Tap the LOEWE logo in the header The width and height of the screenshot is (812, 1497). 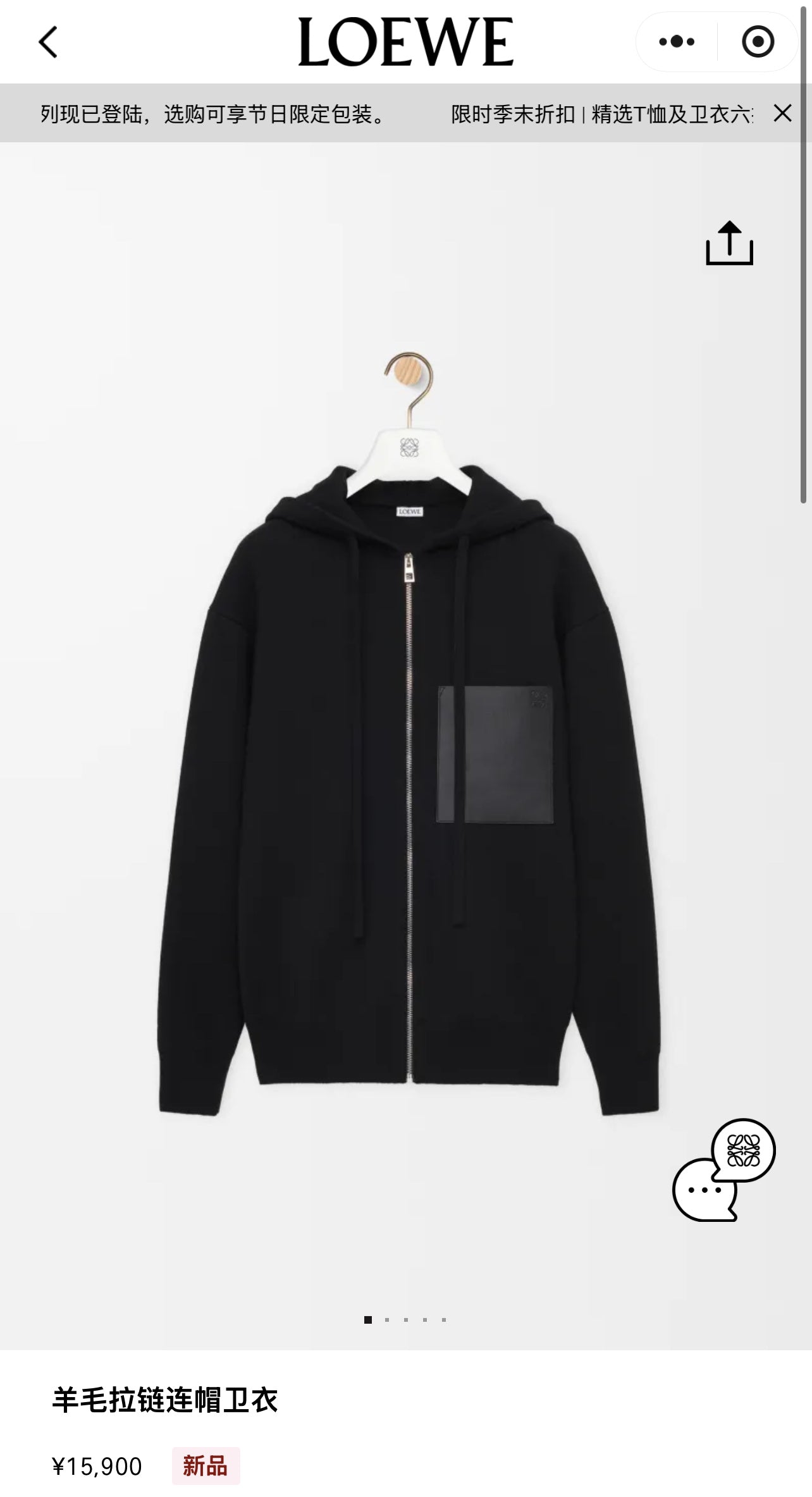click(x=405, y=41)
